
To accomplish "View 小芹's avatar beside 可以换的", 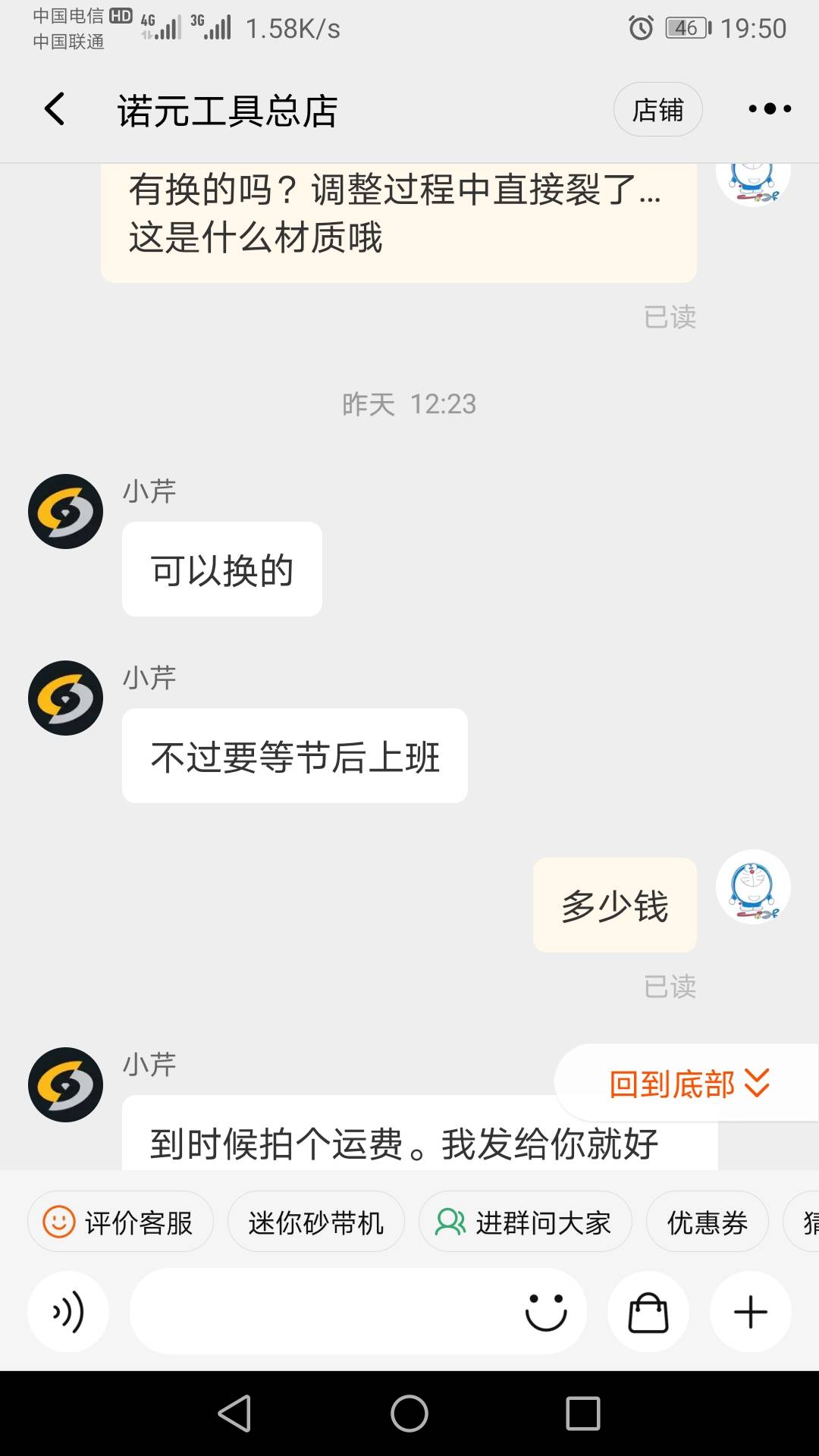I will (x=66, y=512).
